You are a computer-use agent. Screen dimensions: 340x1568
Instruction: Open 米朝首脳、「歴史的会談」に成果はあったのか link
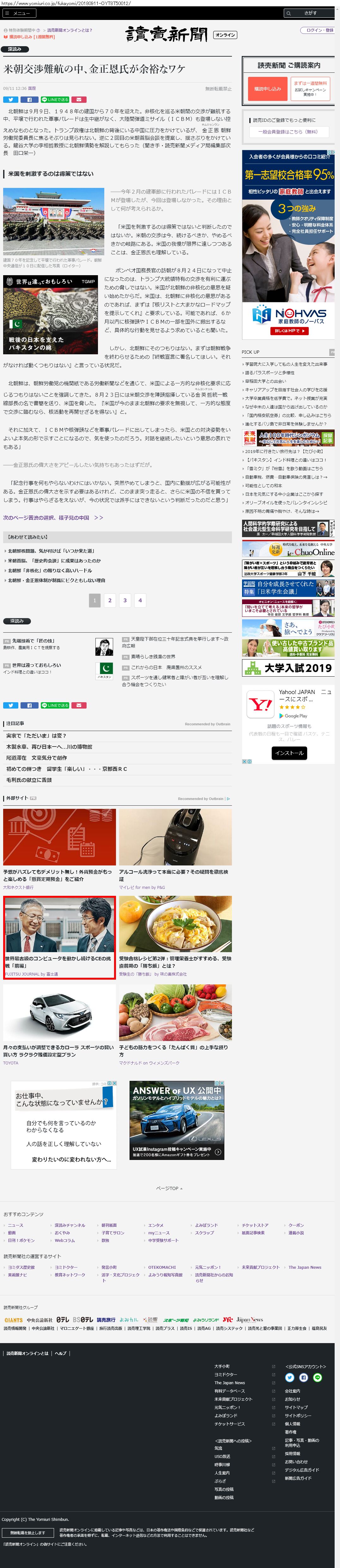[x=54, y=561]
